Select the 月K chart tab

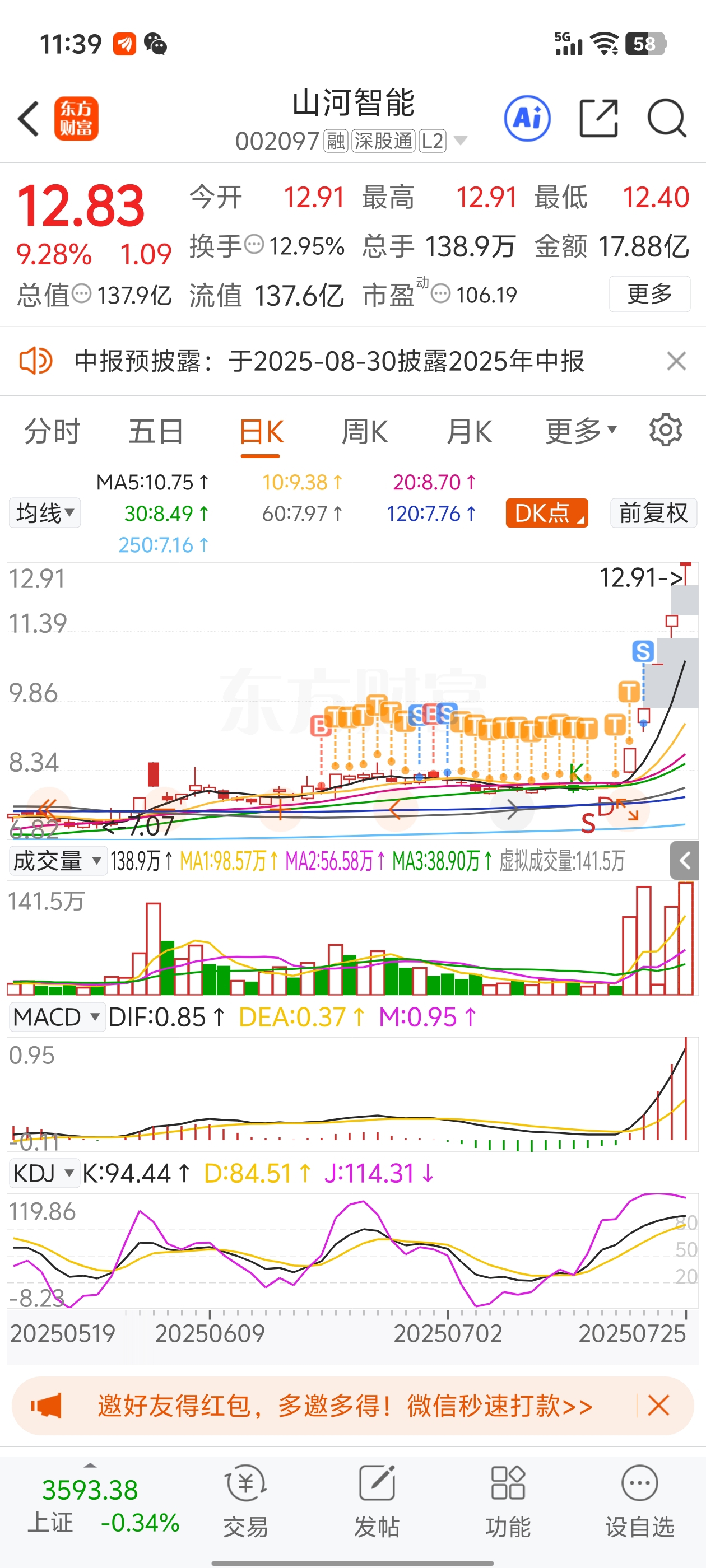(x=468, y=432)
